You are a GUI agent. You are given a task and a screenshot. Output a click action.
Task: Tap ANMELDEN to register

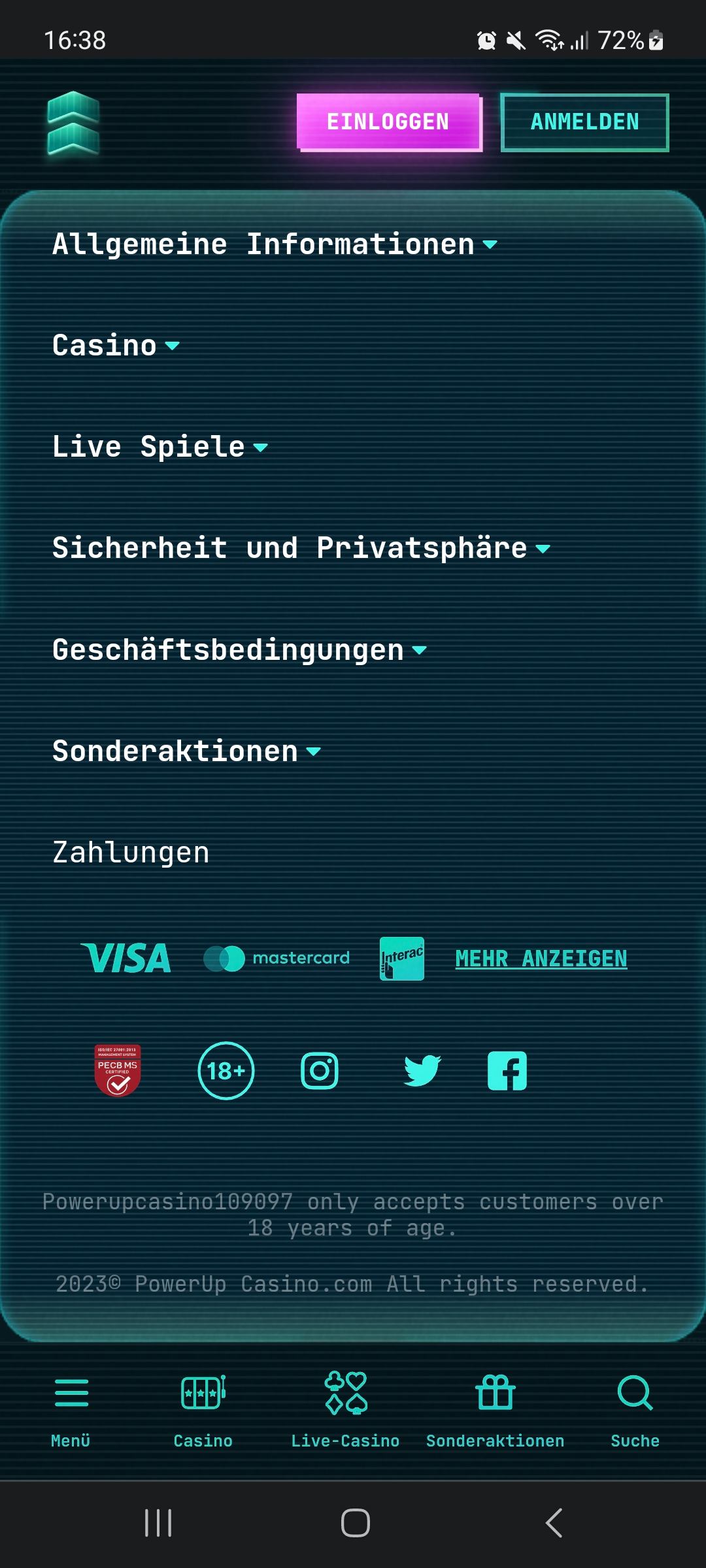[x=584, y=122]
